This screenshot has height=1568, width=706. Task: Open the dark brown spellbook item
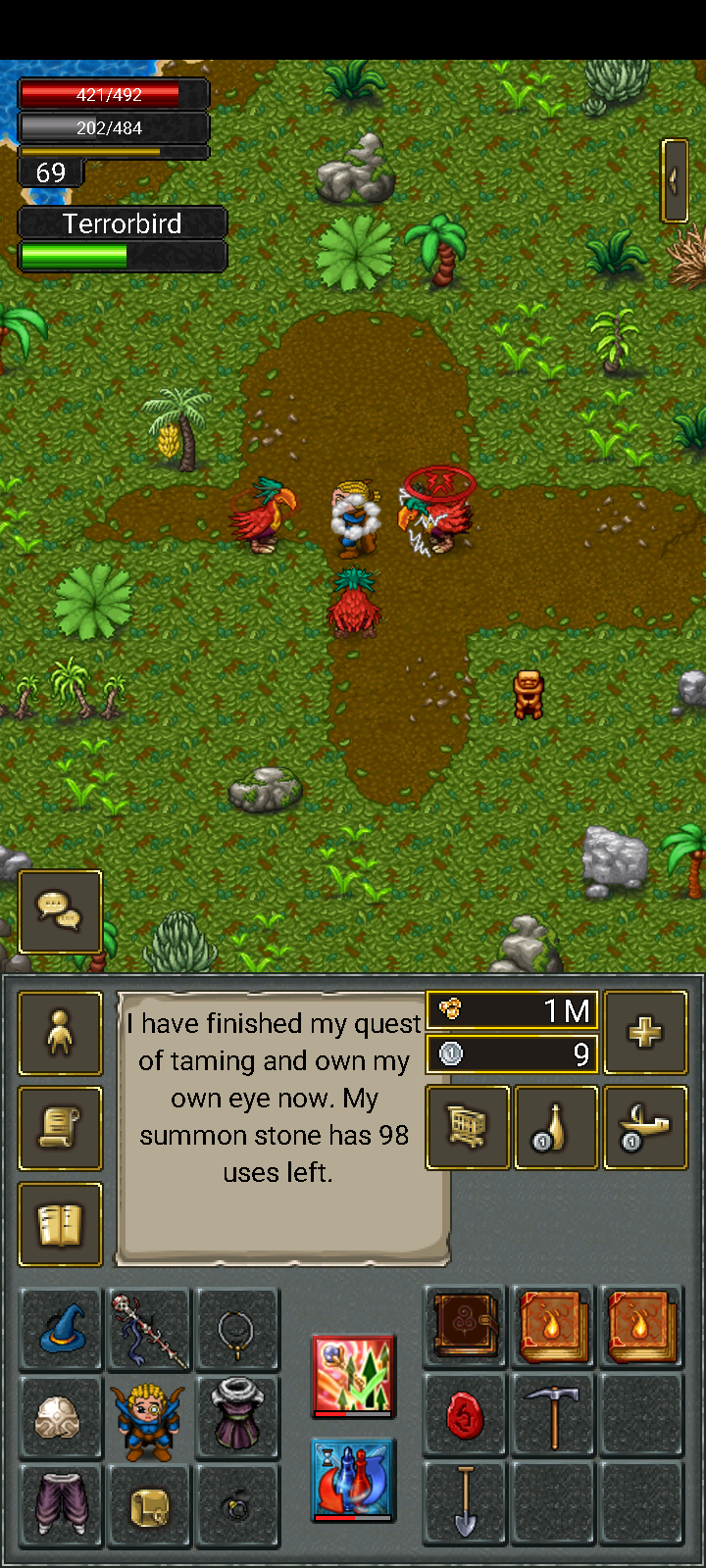[x=465, y=1328]
